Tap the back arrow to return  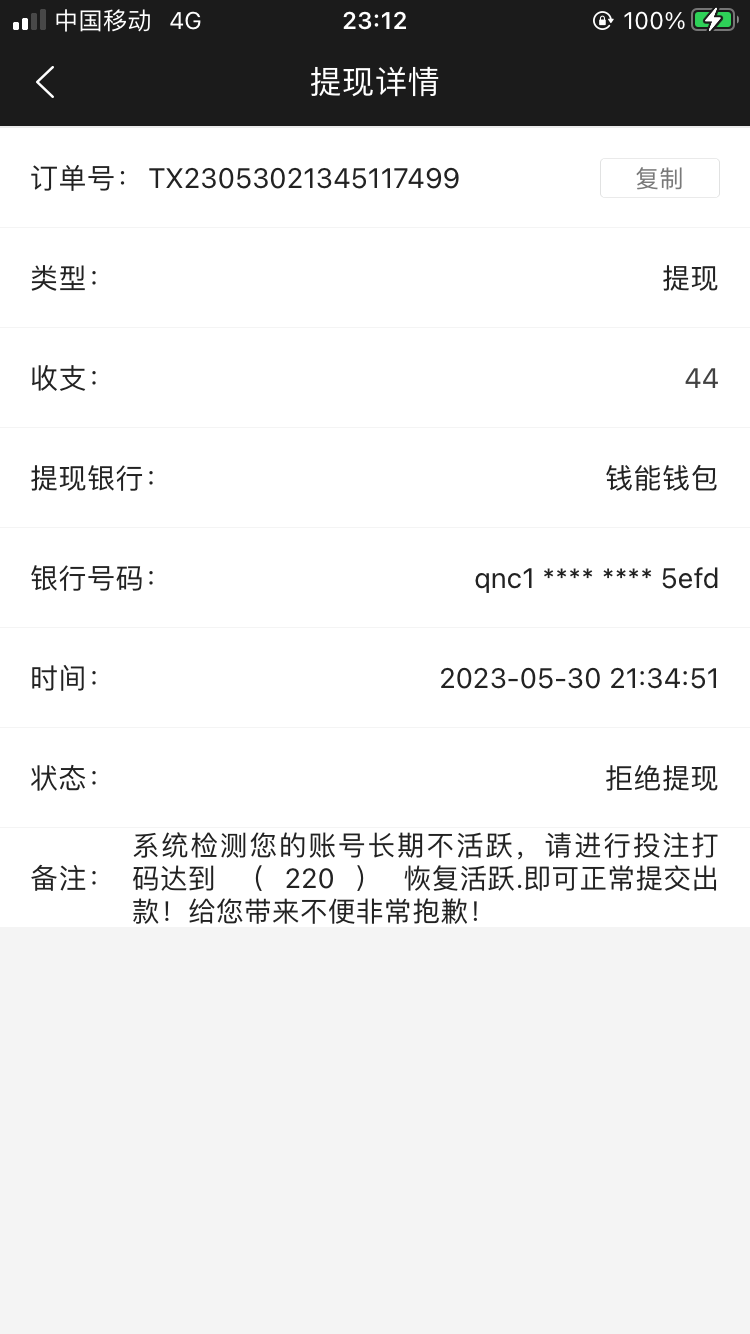pos(44,82)
